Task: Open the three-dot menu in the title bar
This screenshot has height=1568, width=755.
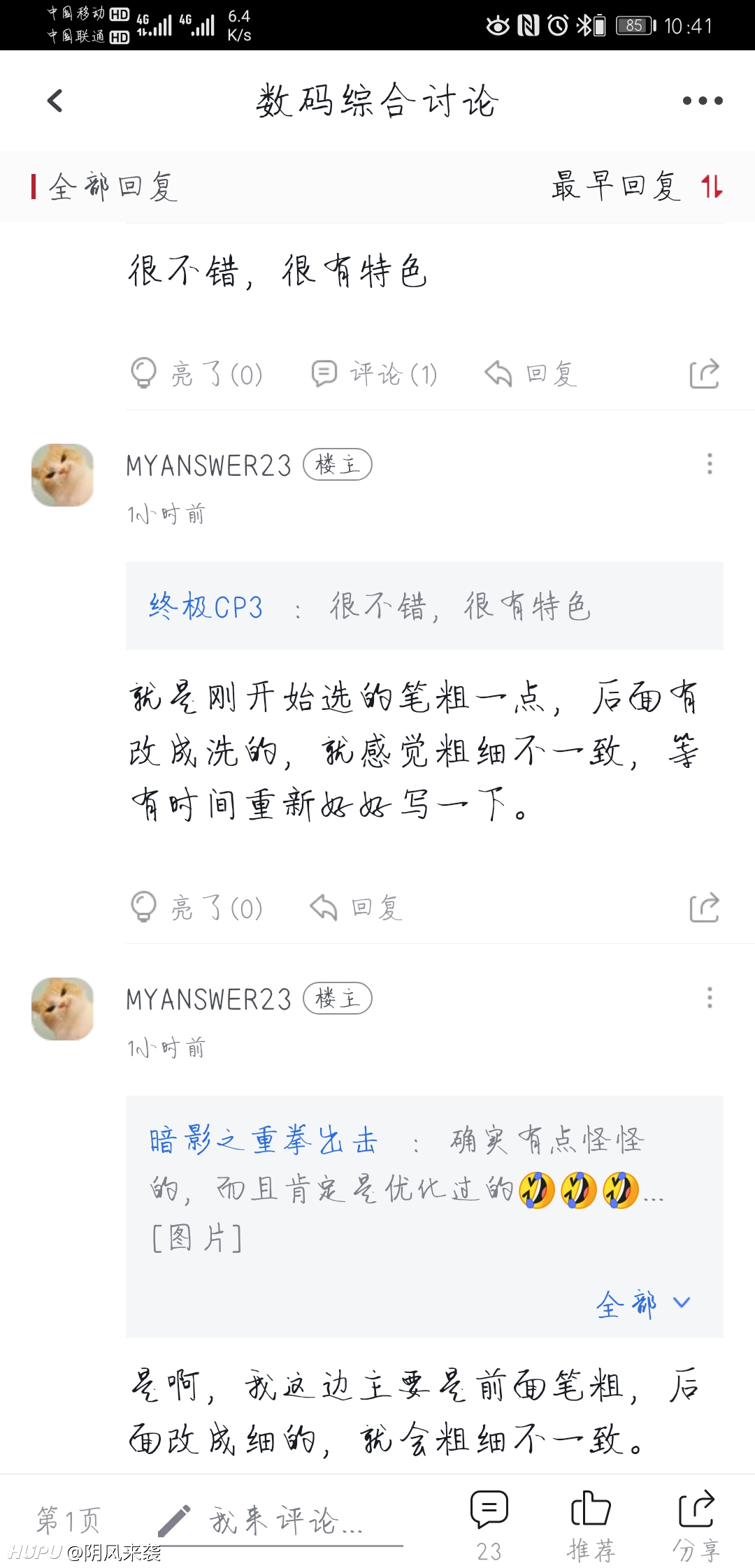Action: (x=703, y=101)
